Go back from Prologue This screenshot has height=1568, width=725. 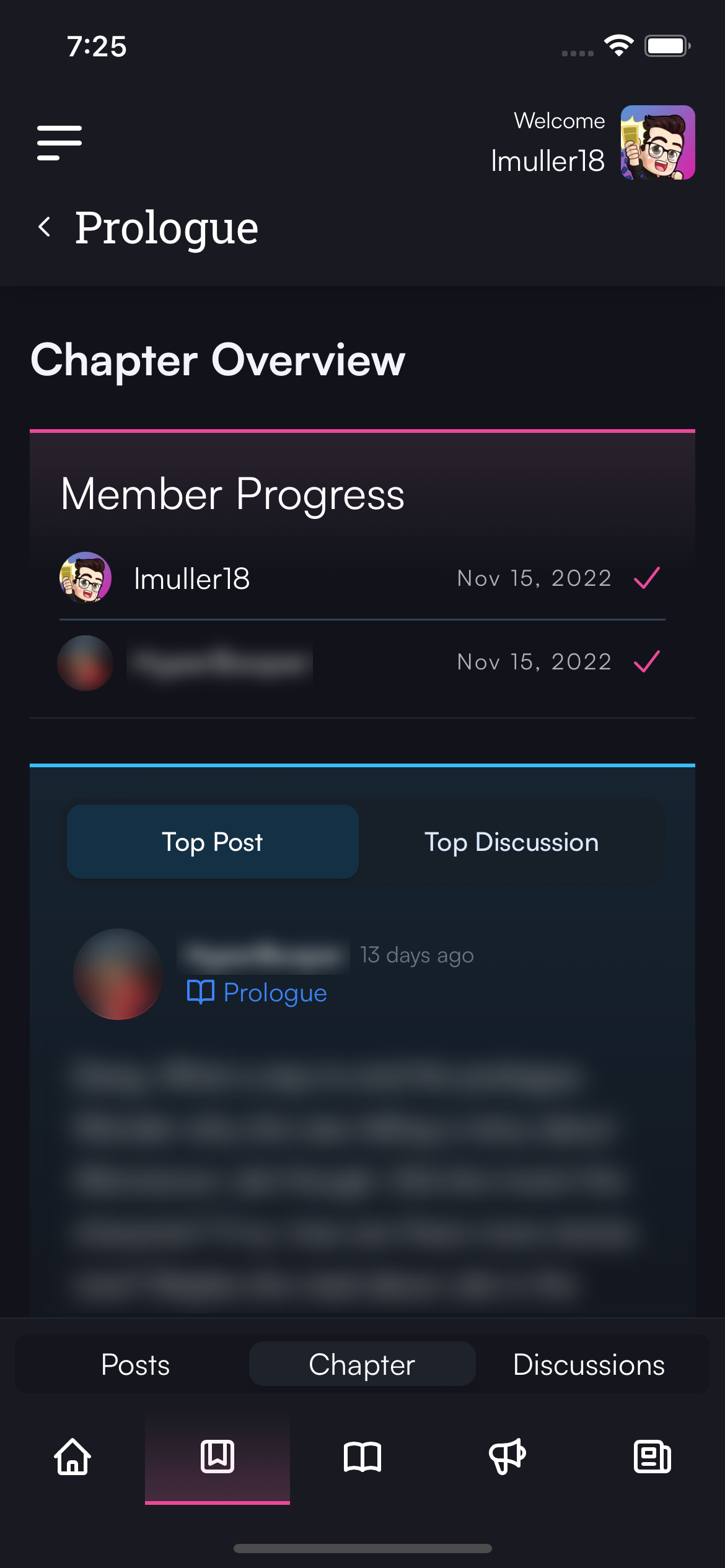[x=45, y=227]
